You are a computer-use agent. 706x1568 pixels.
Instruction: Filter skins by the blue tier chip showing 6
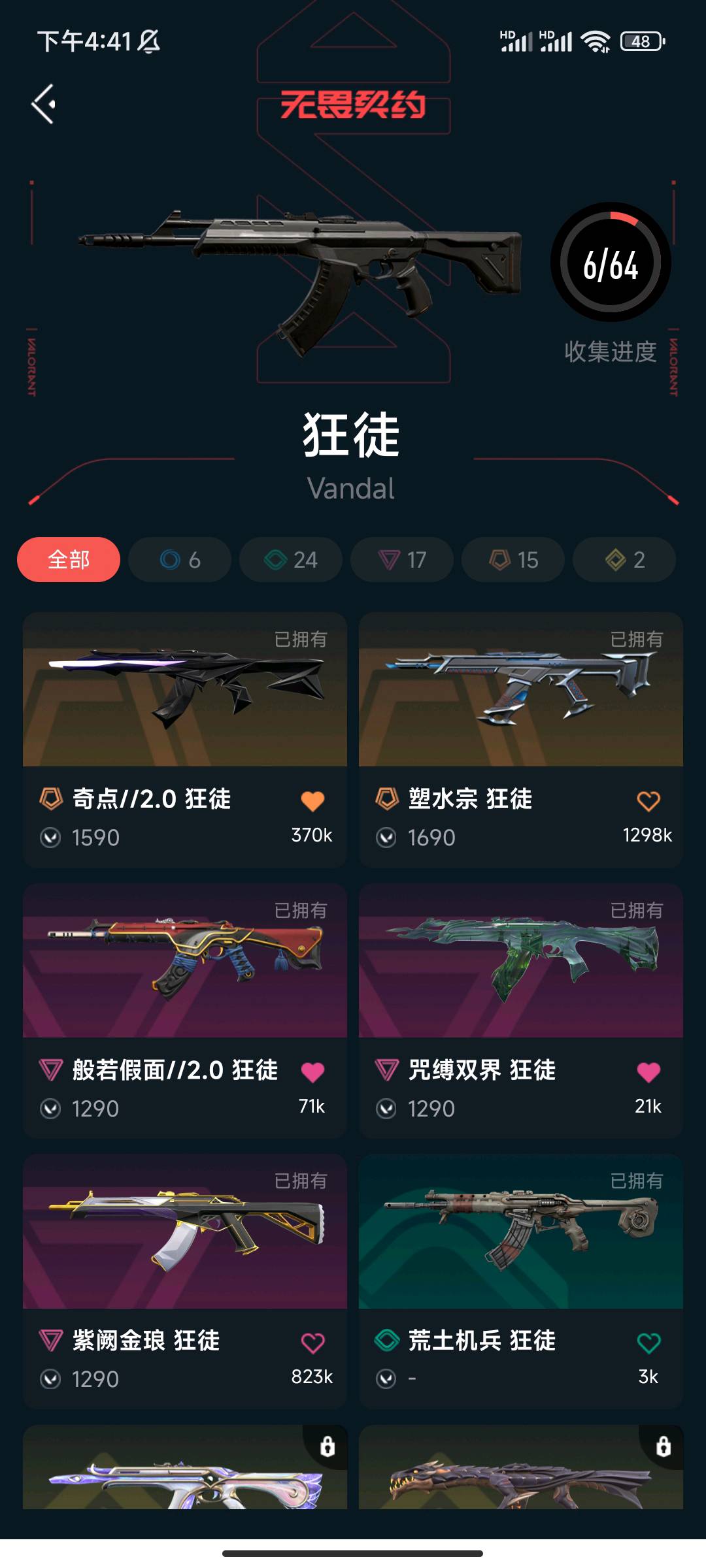(180, 559)
